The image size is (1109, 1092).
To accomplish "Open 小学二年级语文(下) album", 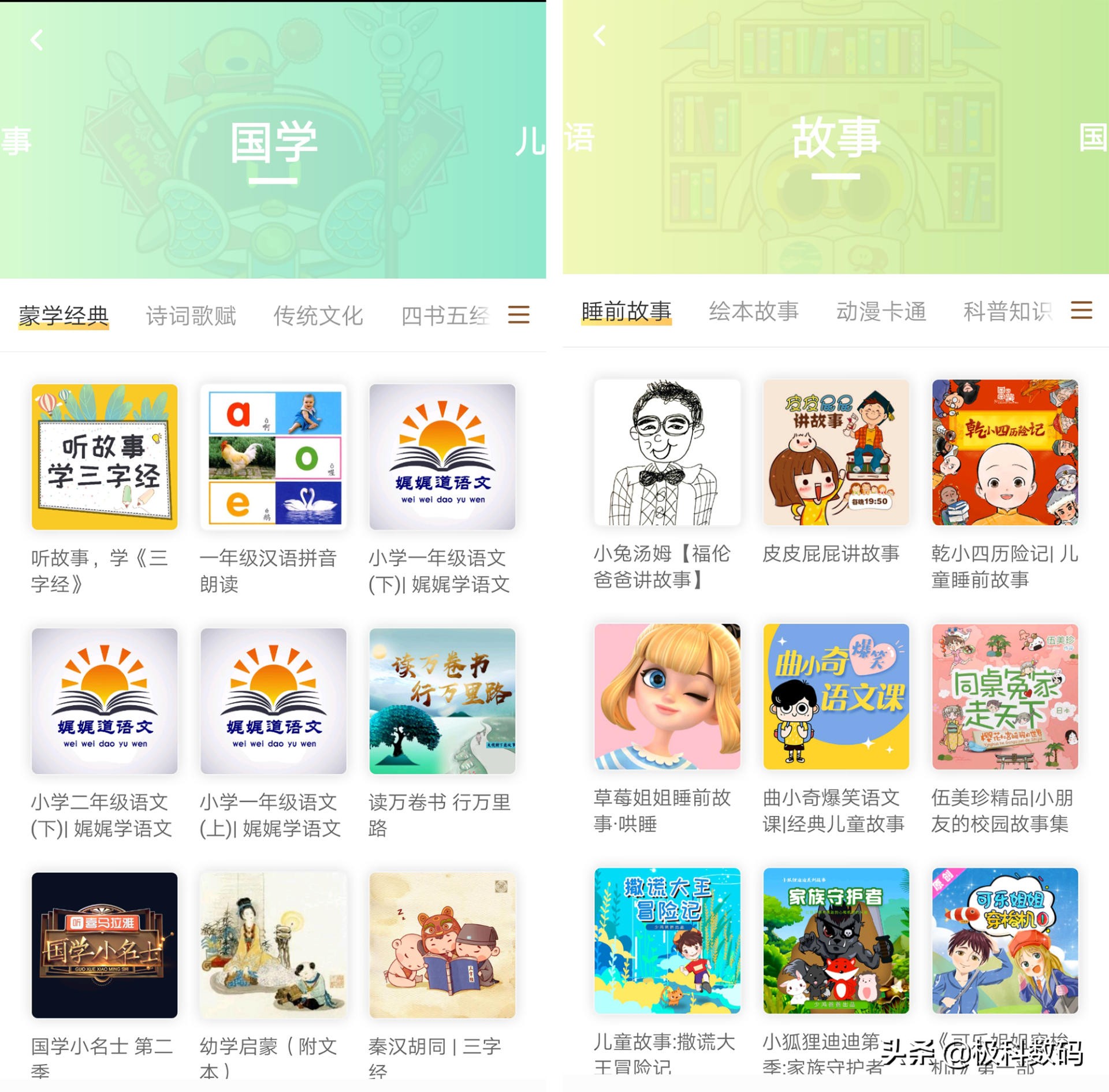I will (105, 700).
